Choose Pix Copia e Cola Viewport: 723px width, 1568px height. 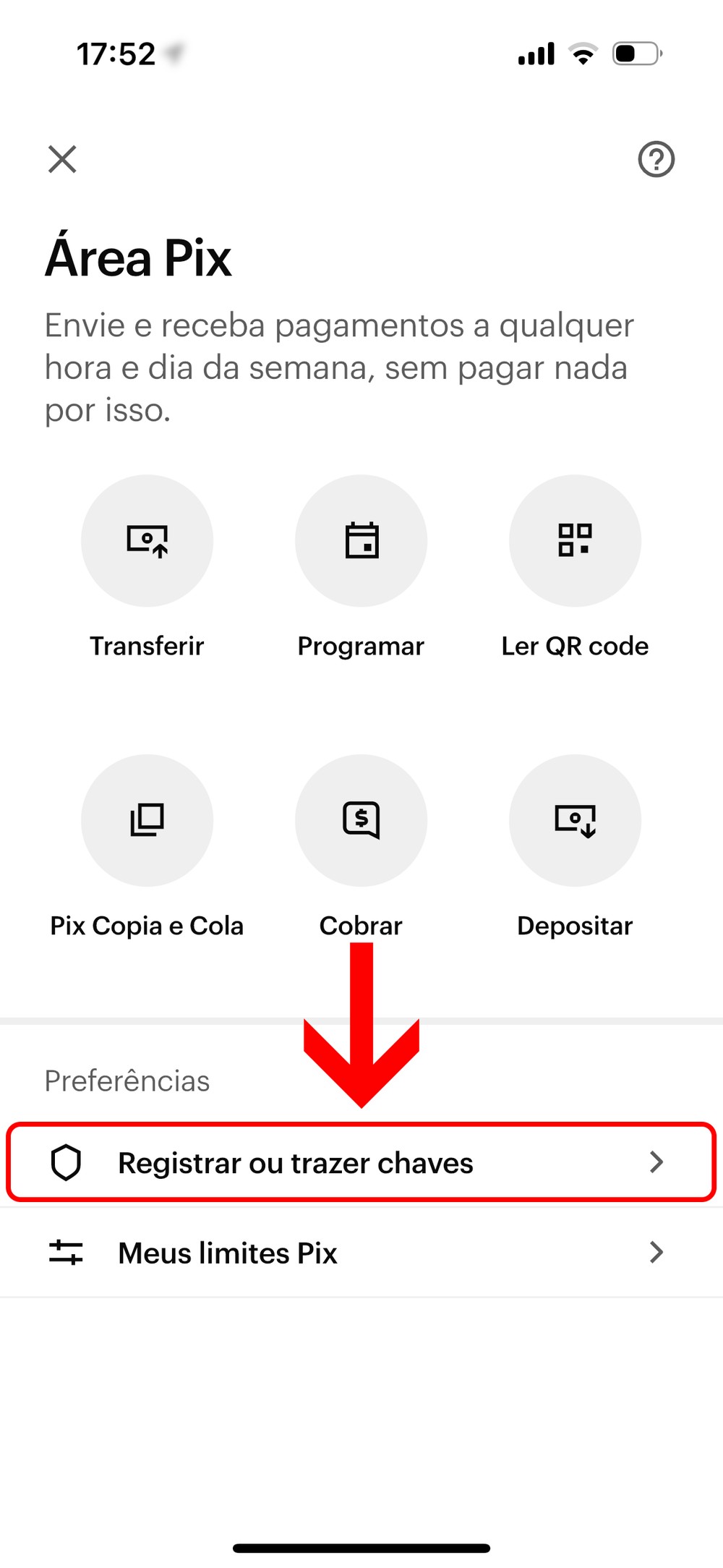pos(147,821)
